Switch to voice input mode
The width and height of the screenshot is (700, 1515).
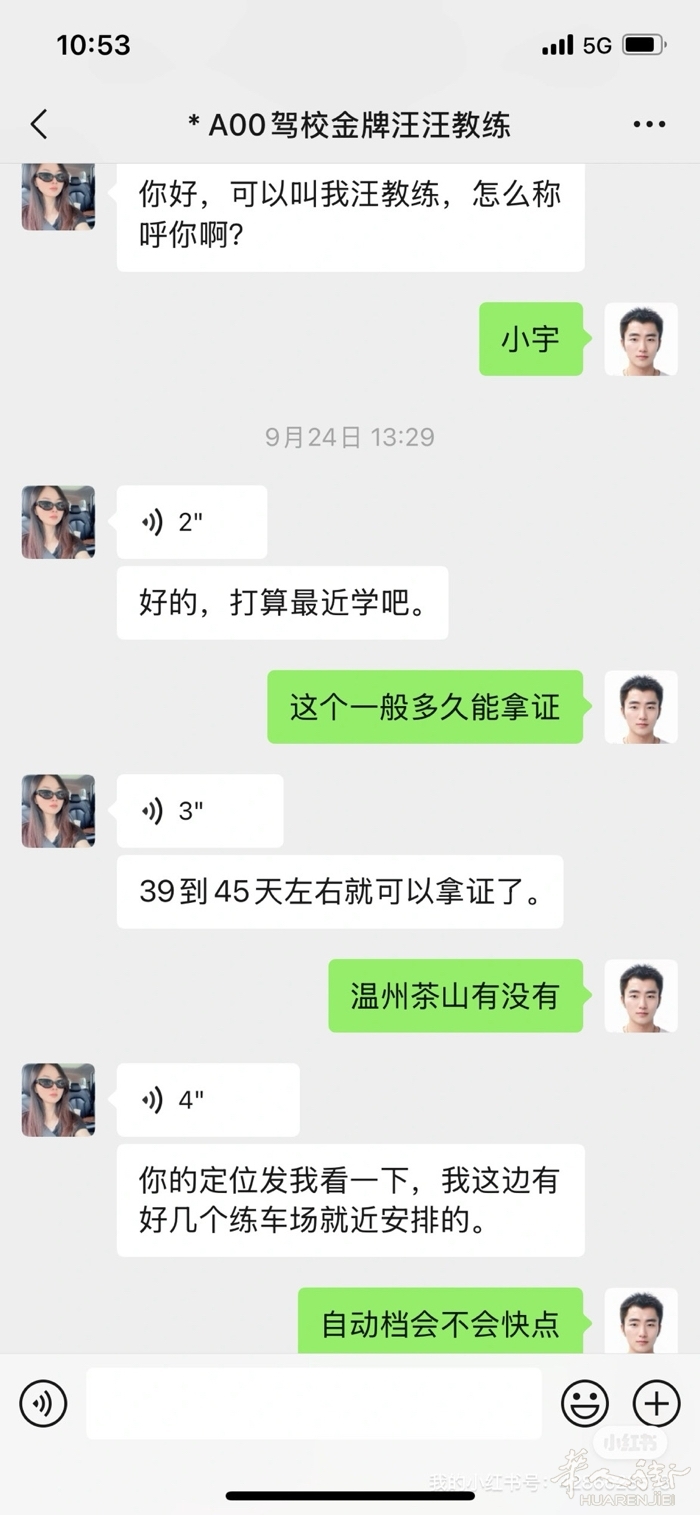click(43, 1403)
